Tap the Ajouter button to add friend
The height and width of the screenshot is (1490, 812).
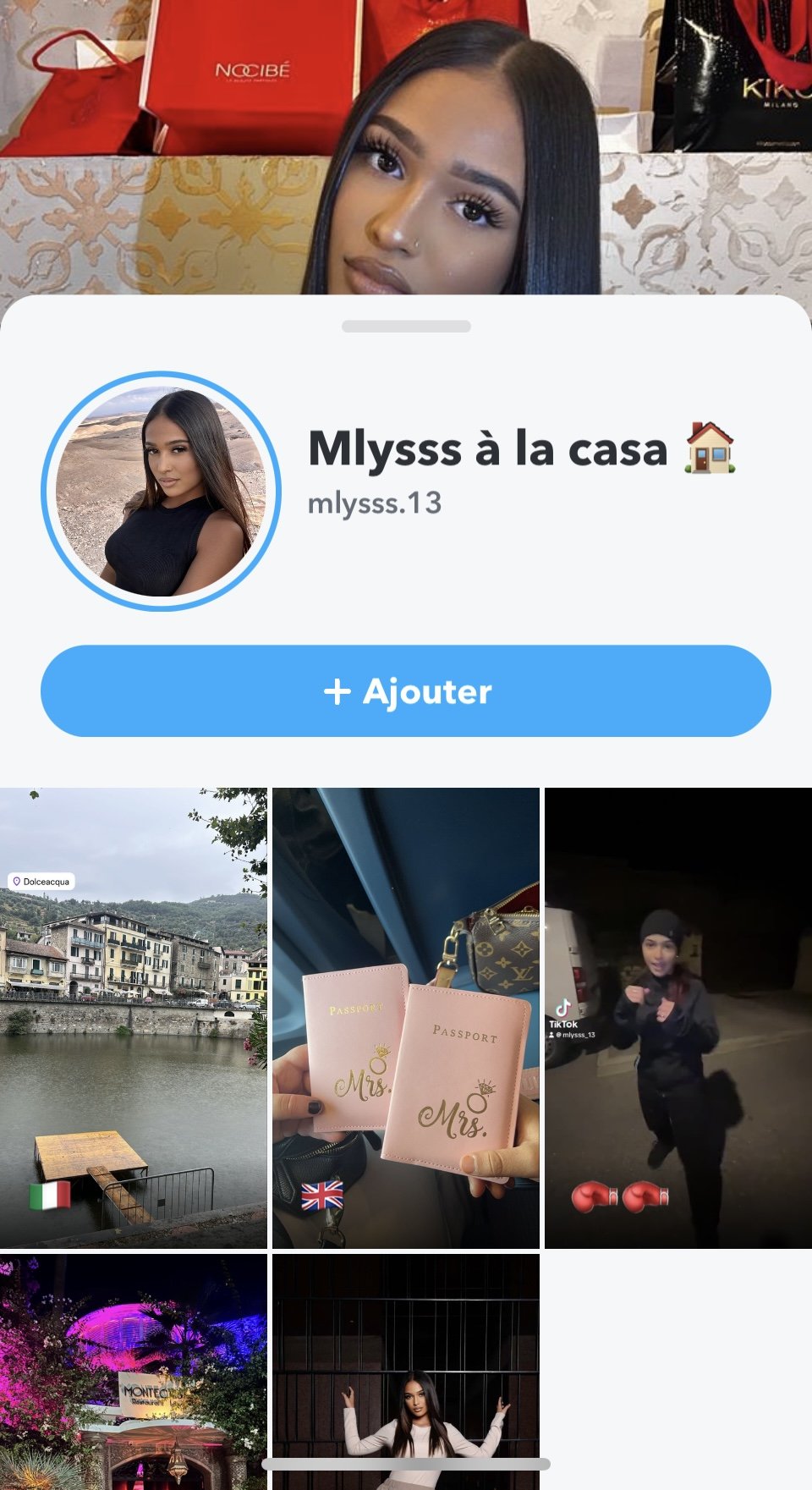coord(406,691)
